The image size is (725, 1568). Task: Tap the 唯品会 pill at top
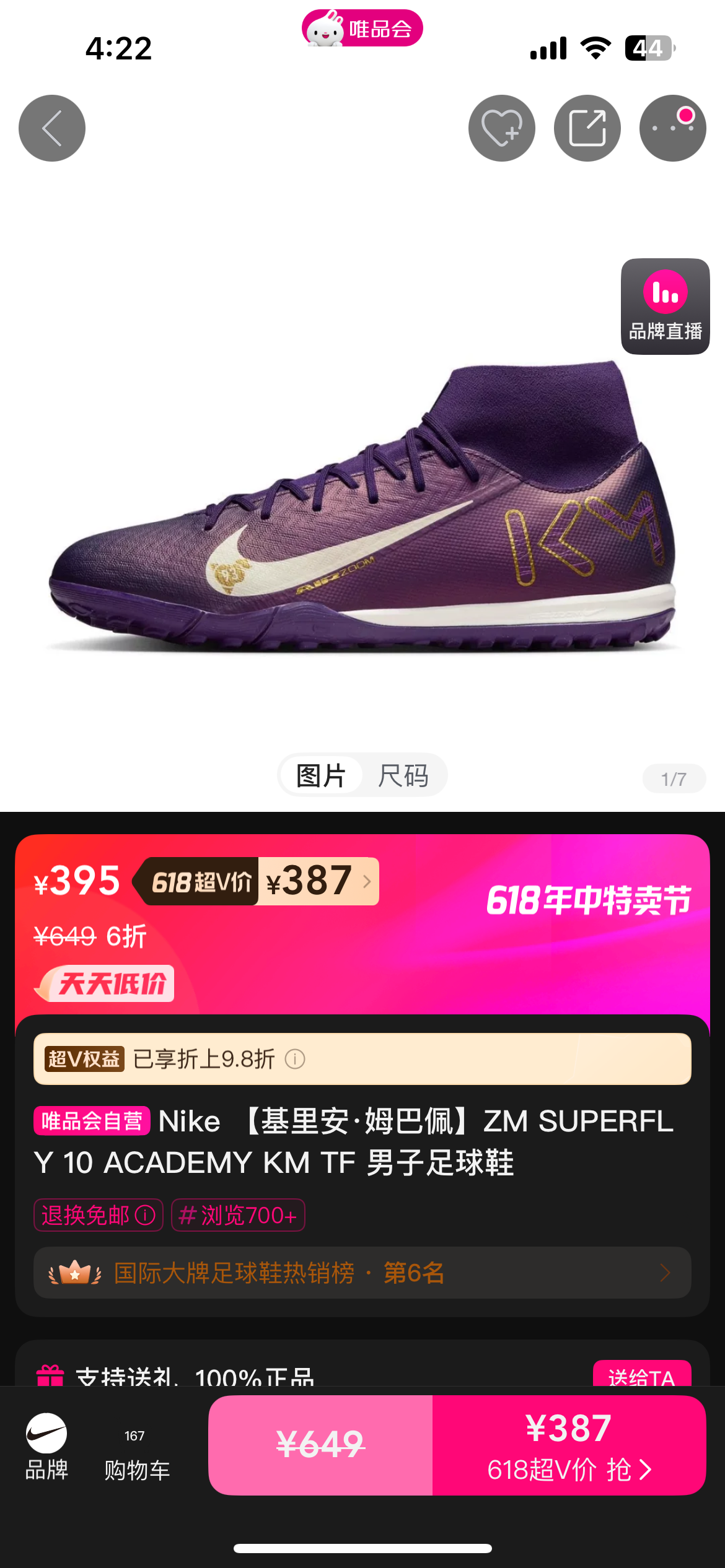point(362,28)
